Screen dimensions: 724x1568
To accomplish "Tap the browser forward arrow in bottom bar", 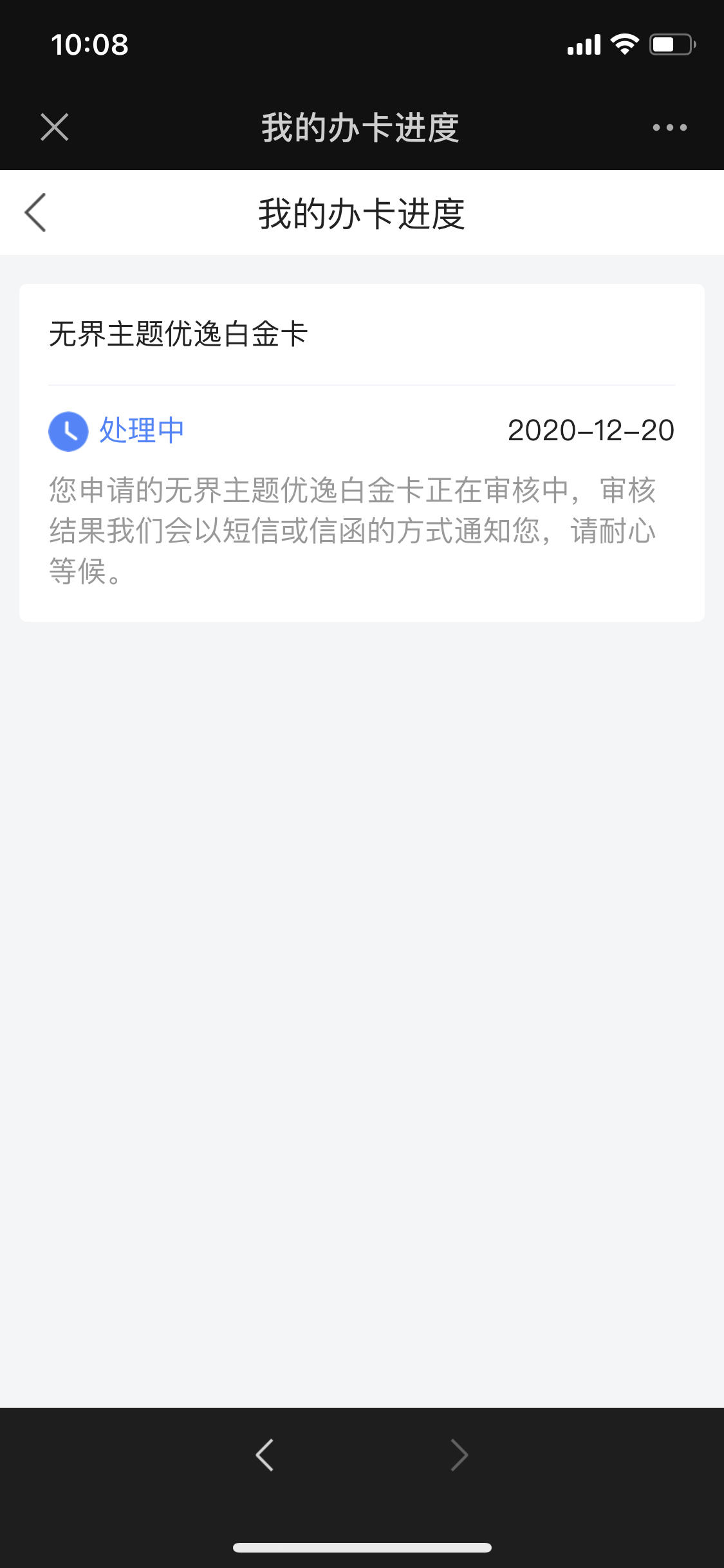I will (459, 1455).
